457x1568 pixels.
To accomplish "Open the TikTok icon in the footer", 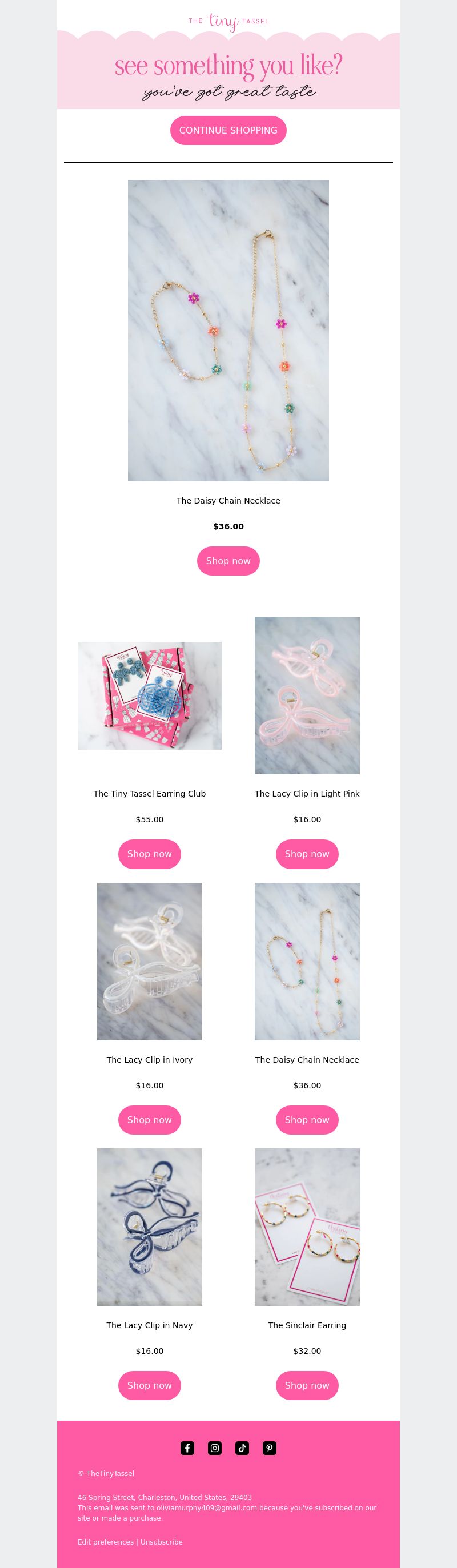I will [242, 1448].
